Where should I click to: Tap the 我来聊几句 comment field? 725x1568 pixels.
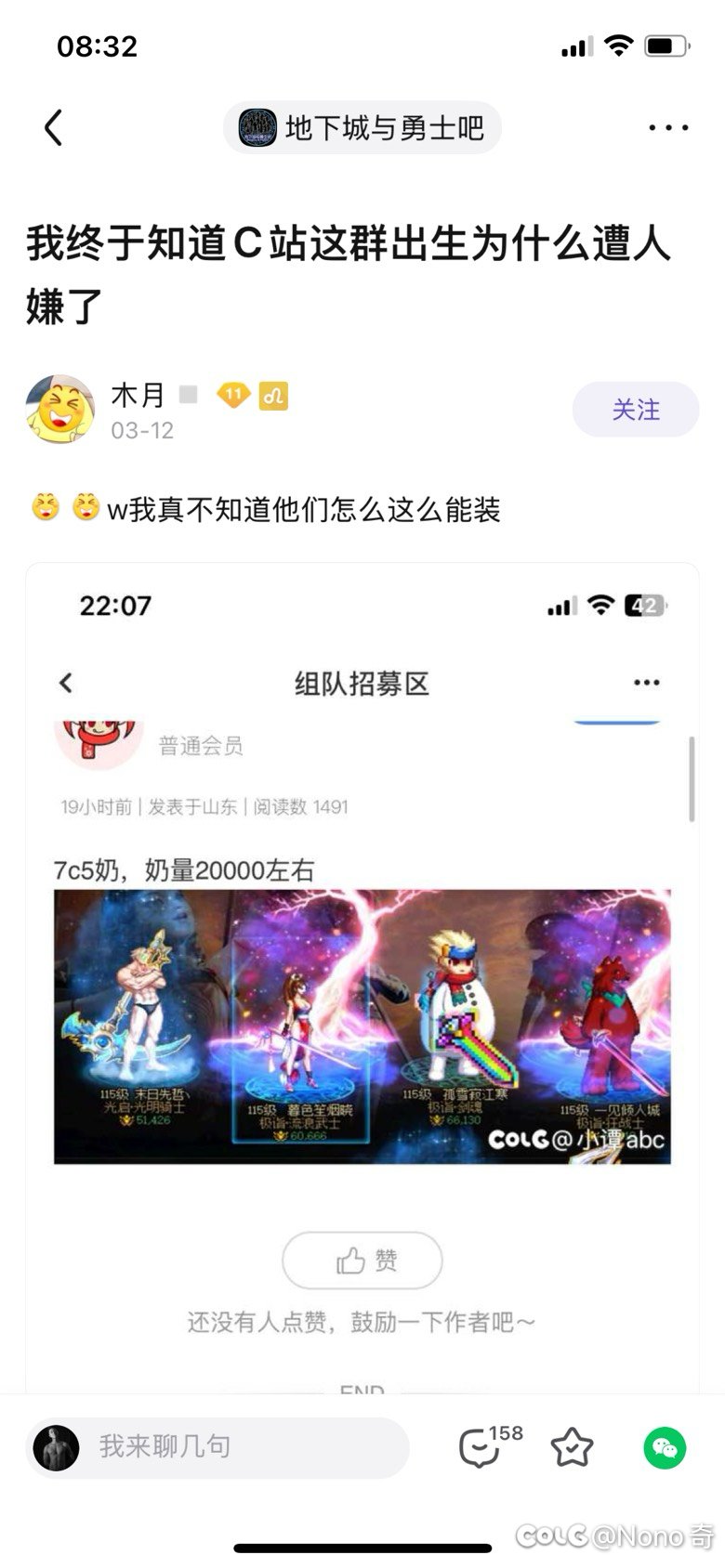217,1446
